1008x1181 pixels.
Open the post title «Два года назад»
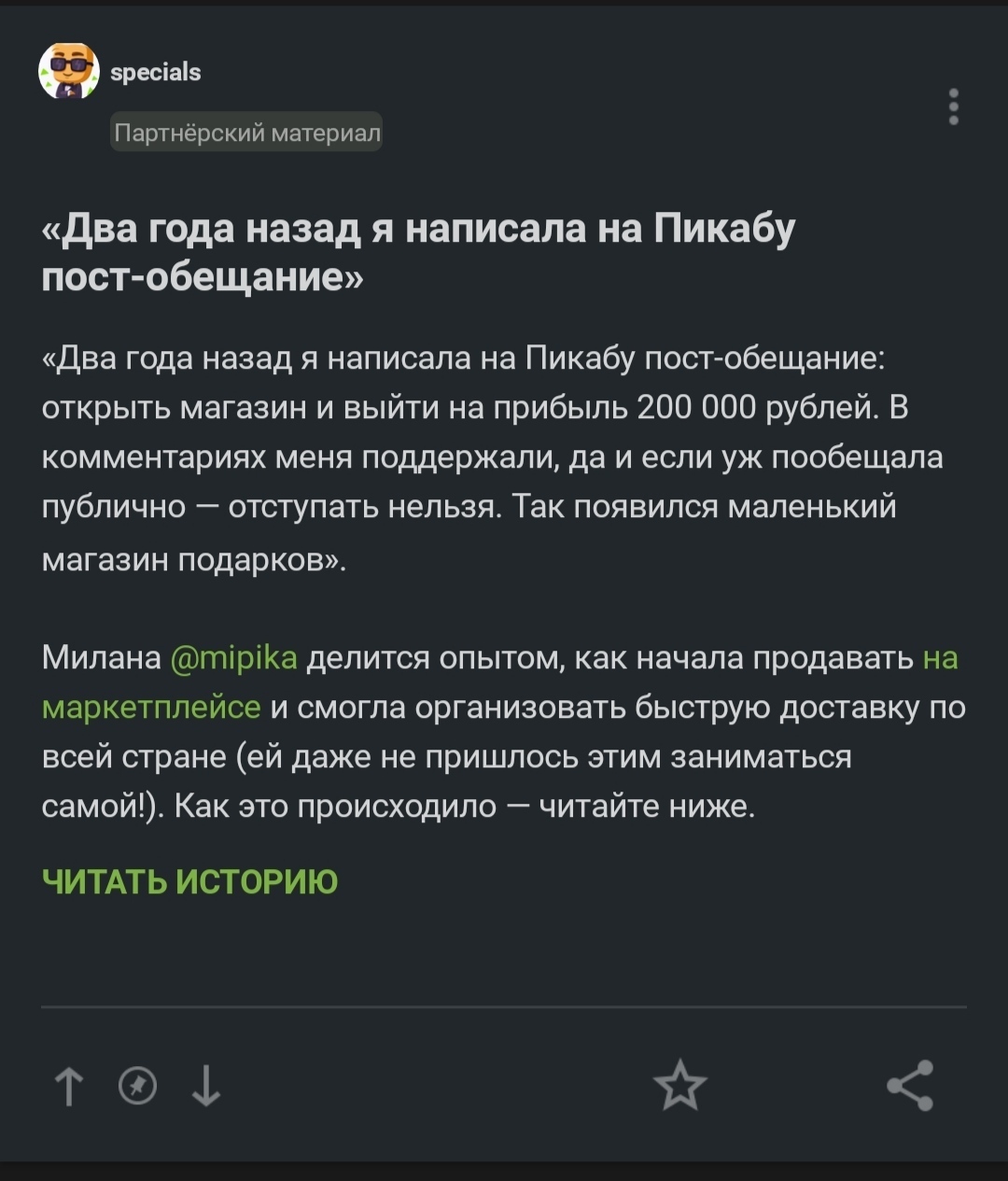pyautogui.click(x=417, y=252)
